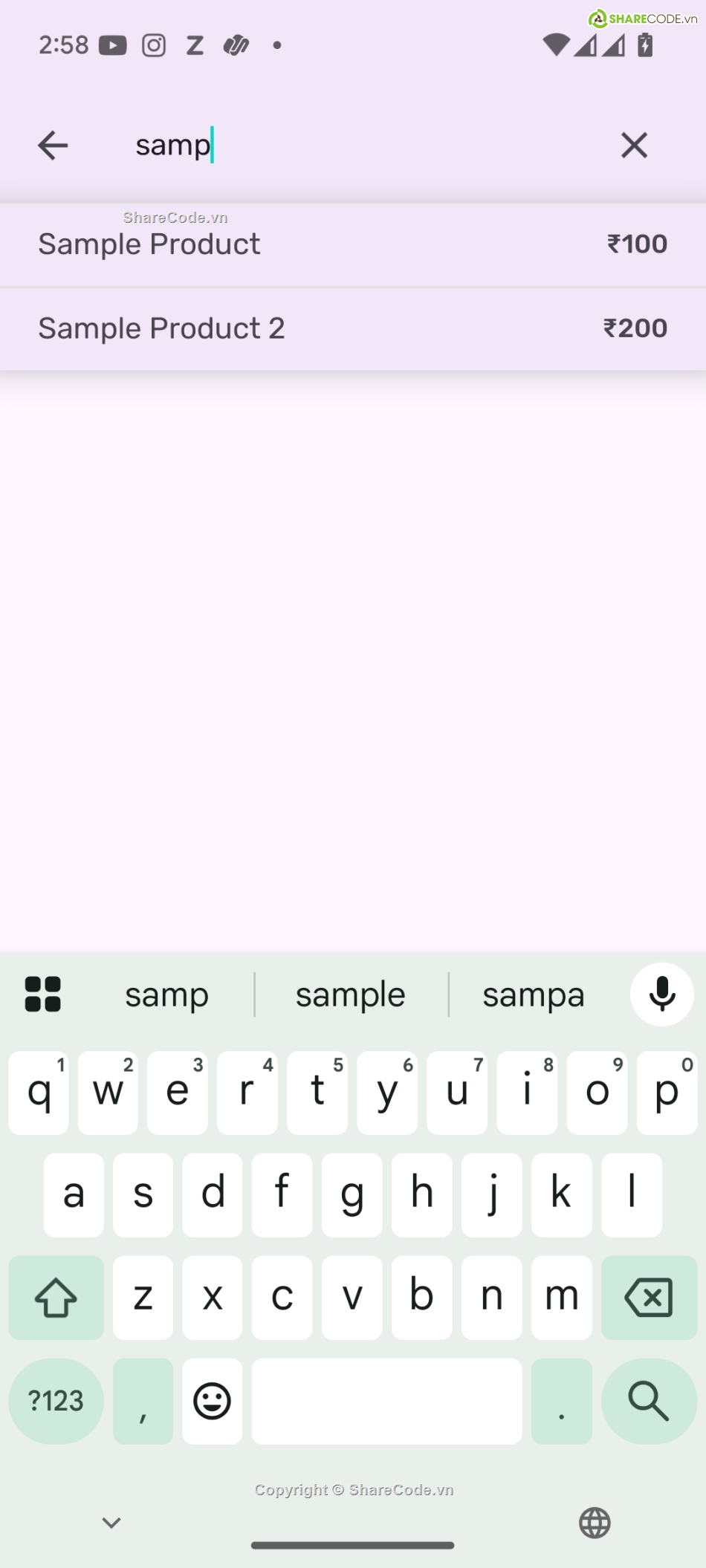Tap the 'sample' word suggestion
The height and width of the screenshot is (1568, 706).
coord(350,994)
